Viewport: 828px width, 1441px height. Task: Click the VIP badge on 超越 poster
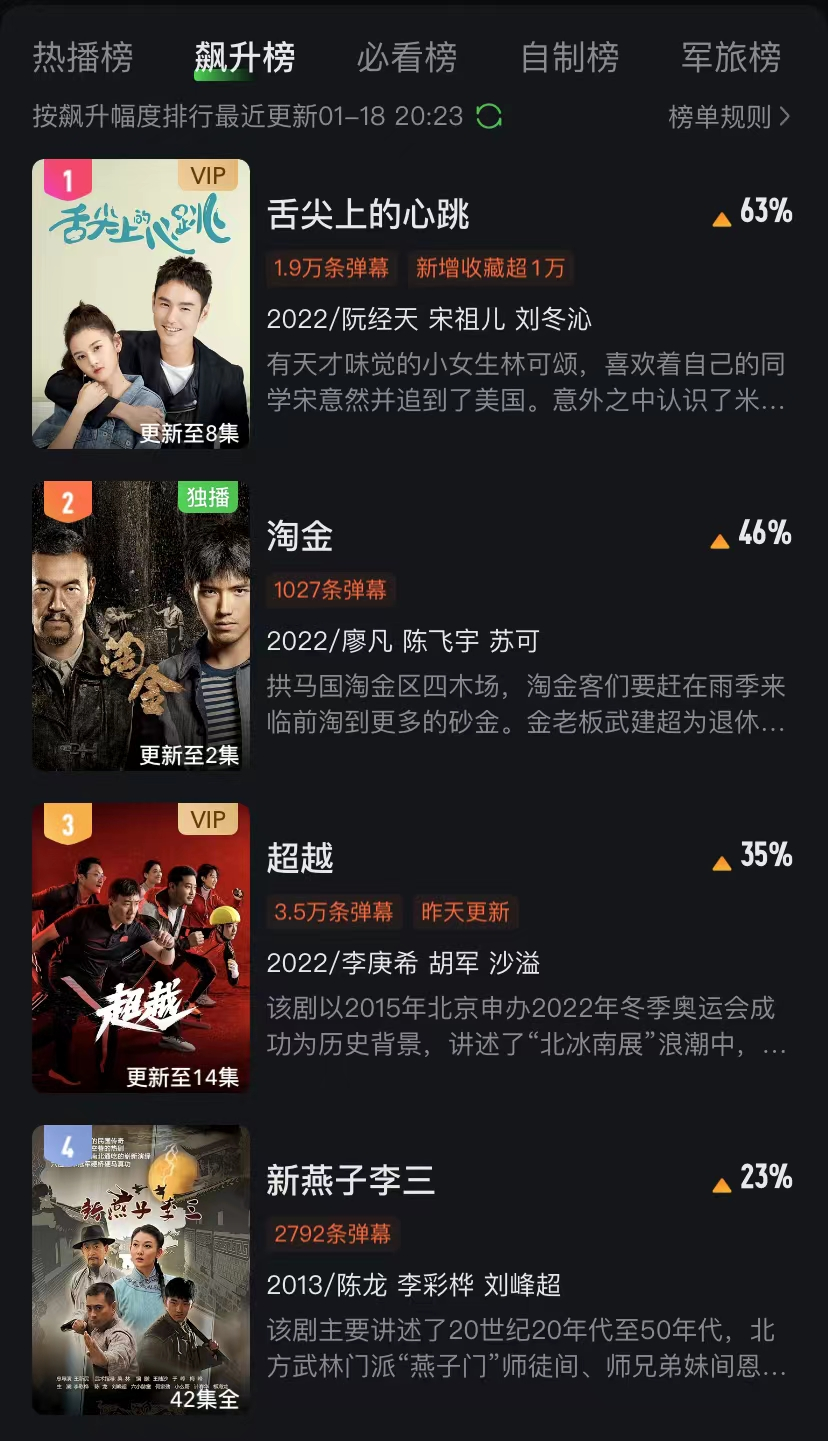[x=207, y=821]
